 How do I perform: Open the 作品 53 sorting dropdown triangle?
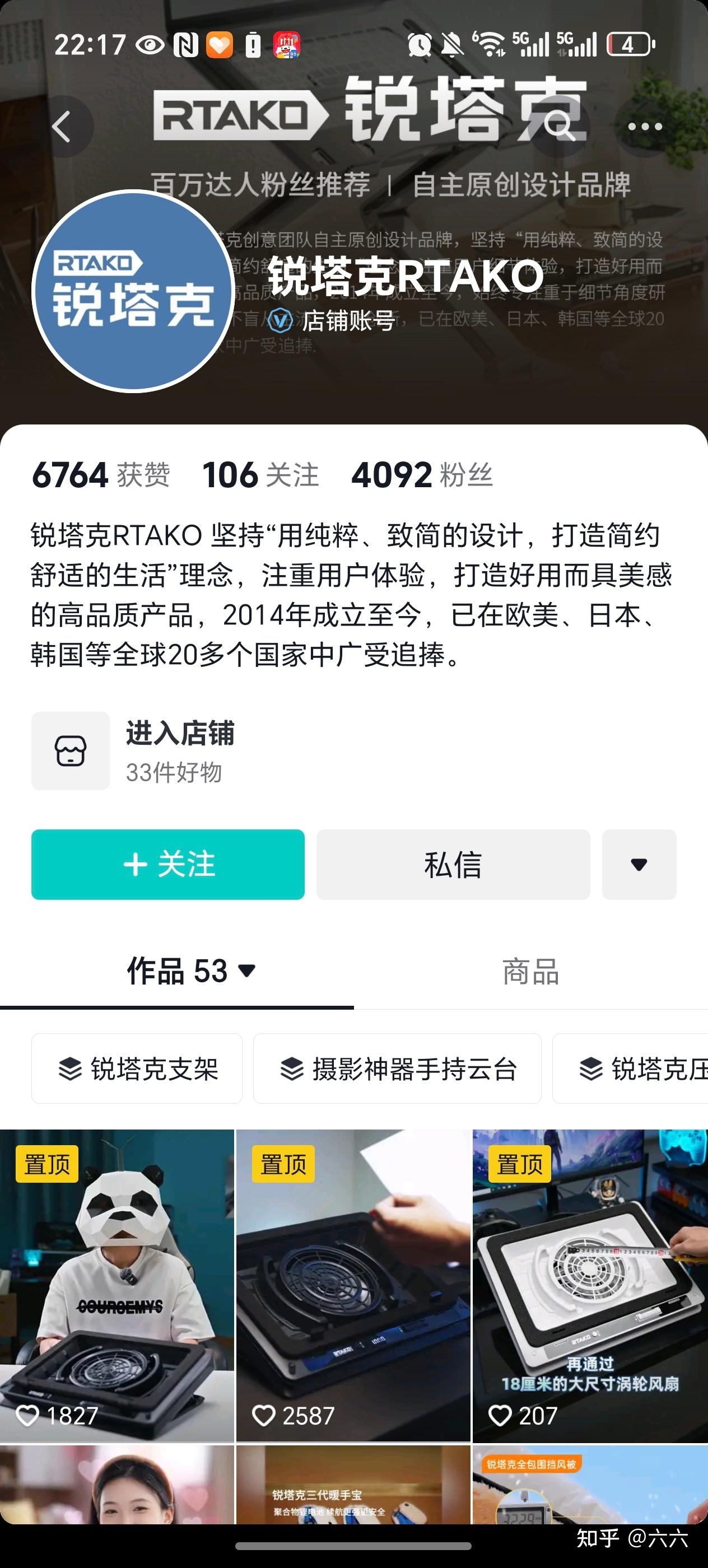(x=247, y=972)
